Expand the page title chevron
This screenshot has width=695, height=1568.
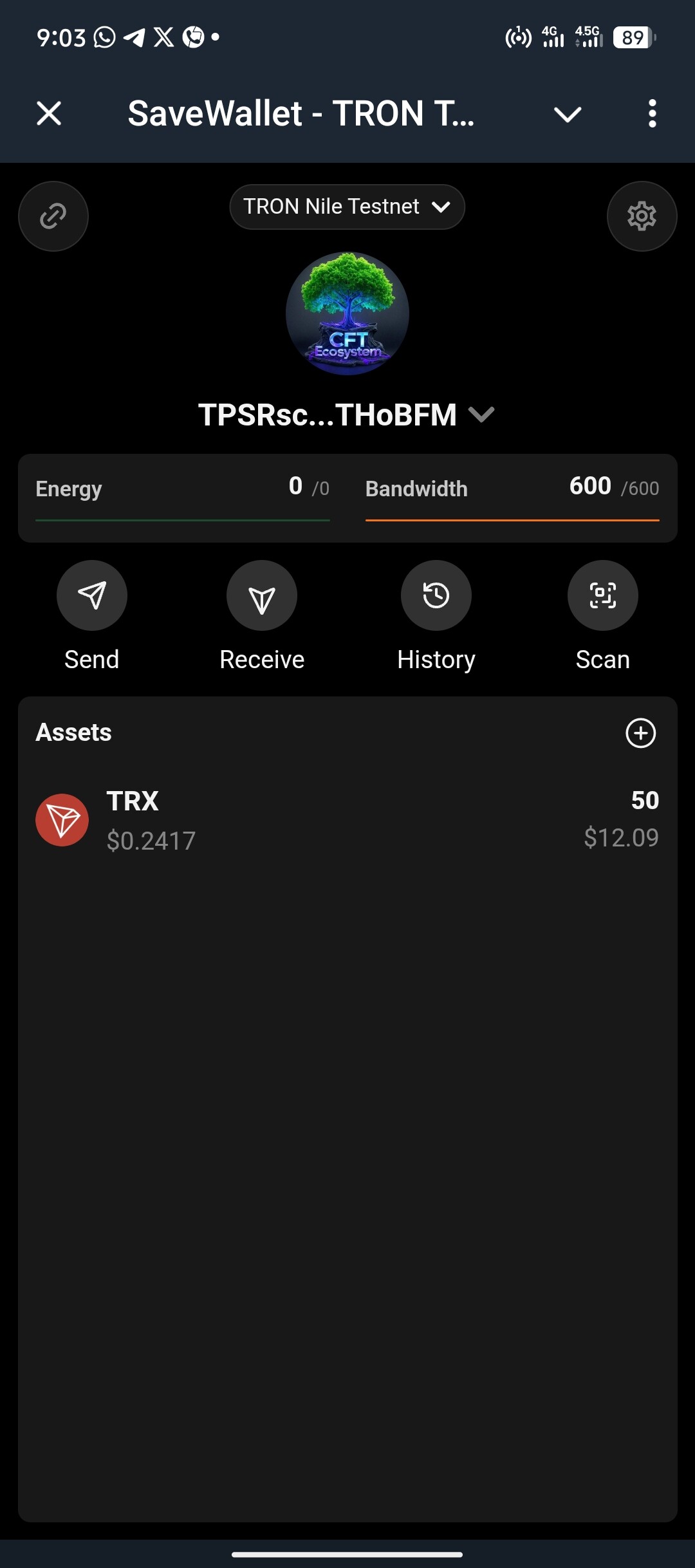568,115
